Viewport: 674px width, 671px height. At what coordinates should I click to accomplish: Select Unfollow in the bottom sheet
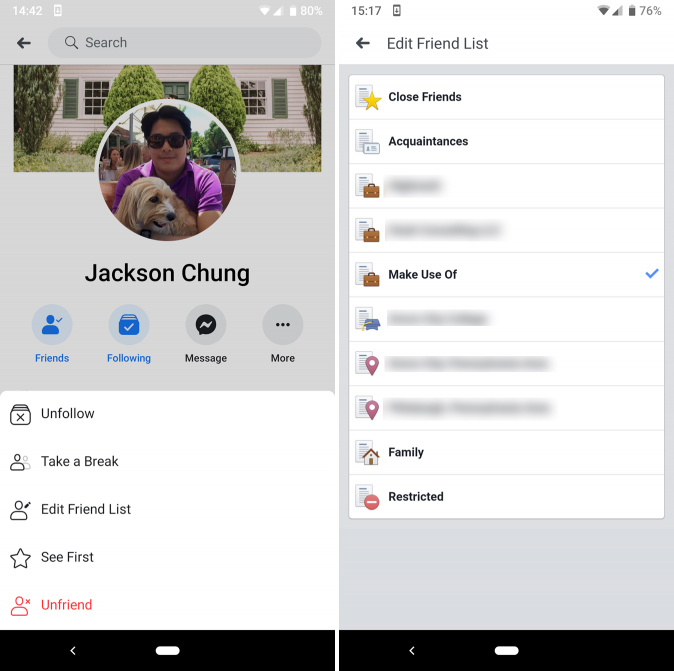pos(68,414)
